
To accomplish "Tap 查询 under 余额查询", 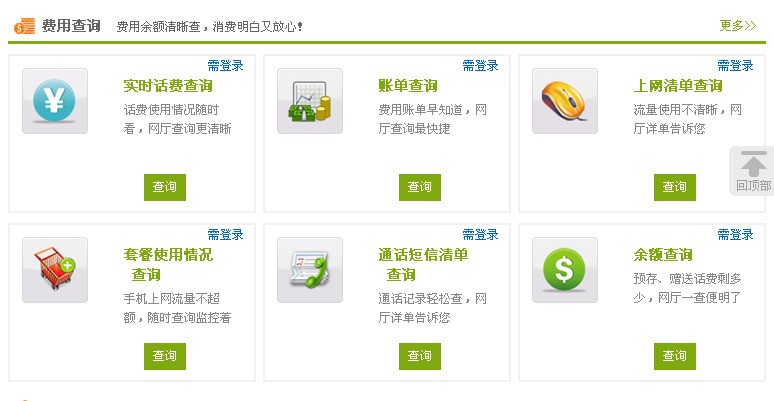I will 675,356.
